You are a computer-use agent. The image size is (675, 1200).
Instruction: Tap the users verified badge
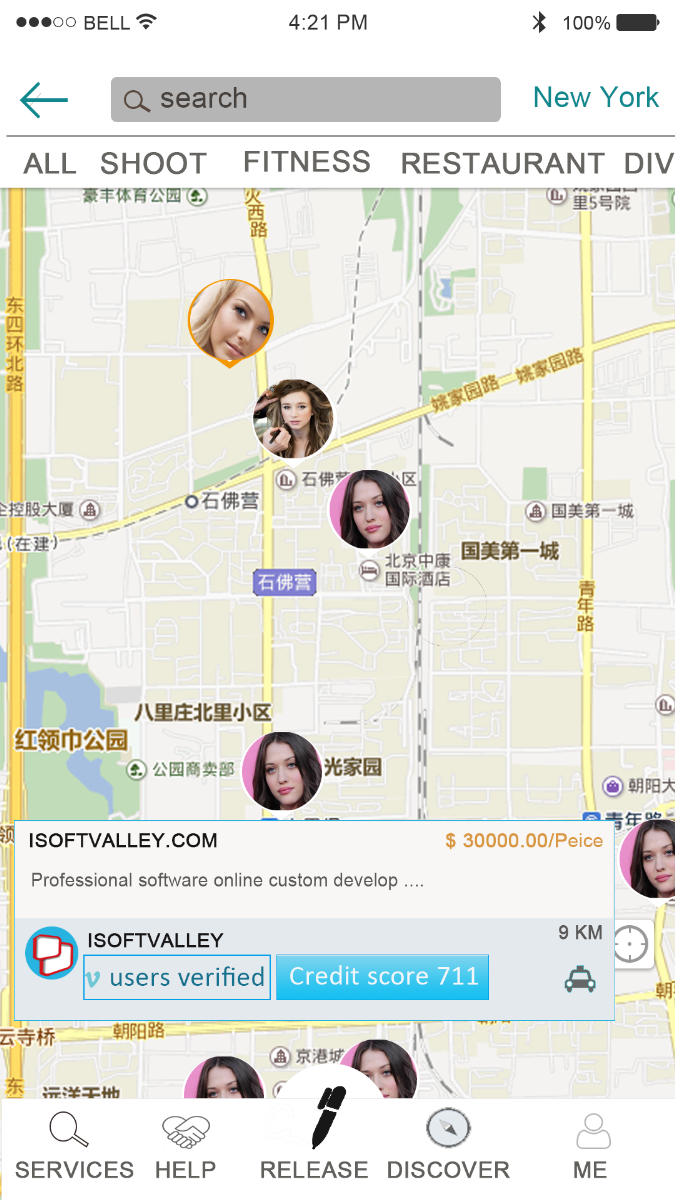[x=177, y=977]
